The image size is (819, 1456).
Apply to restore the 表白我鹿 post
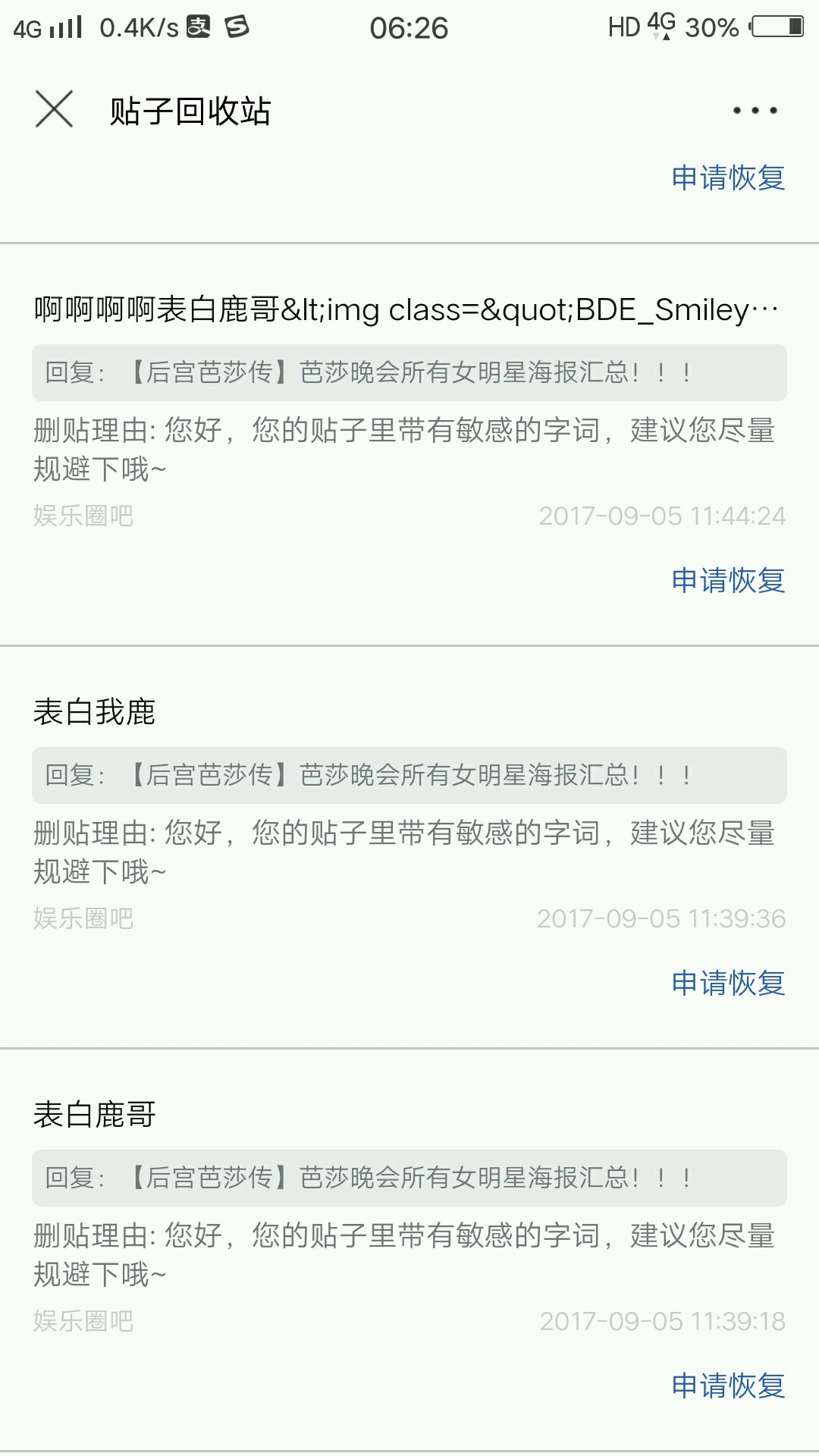(728, 984)
